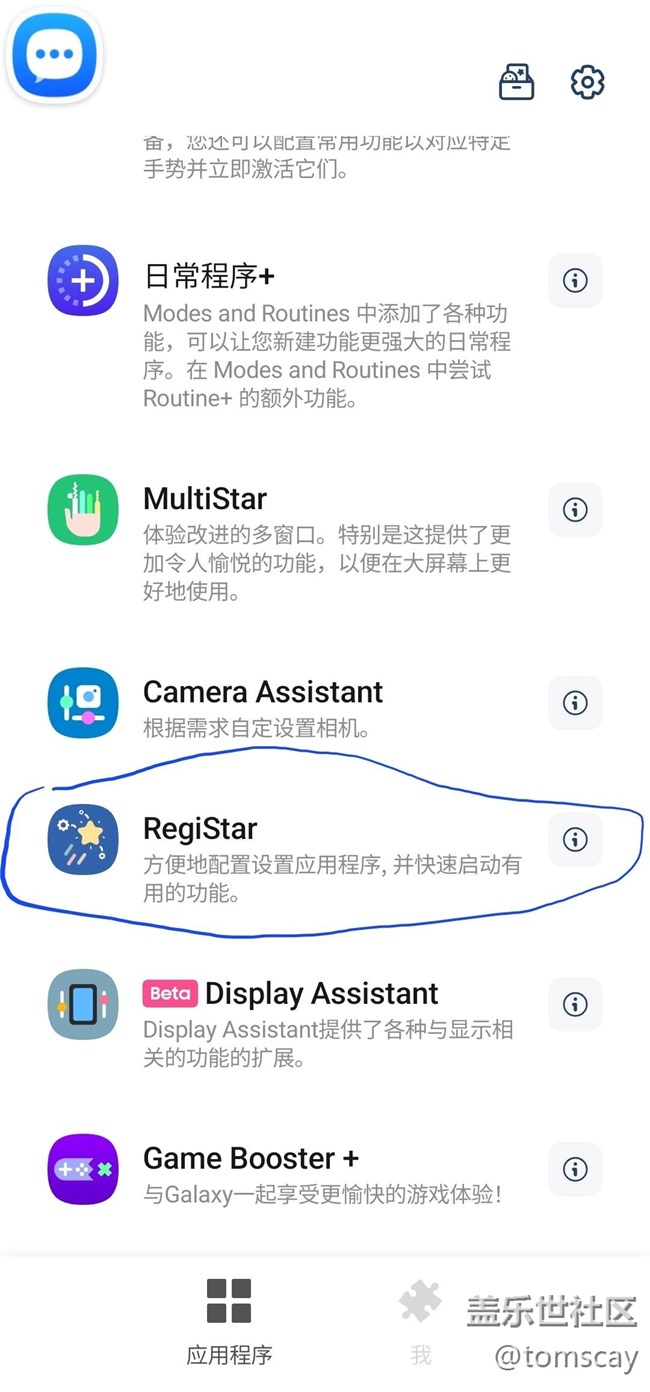Switch to the 应用程序 tab
The width and height of the screenshot is (650, 1392).
click(229, 1320)
